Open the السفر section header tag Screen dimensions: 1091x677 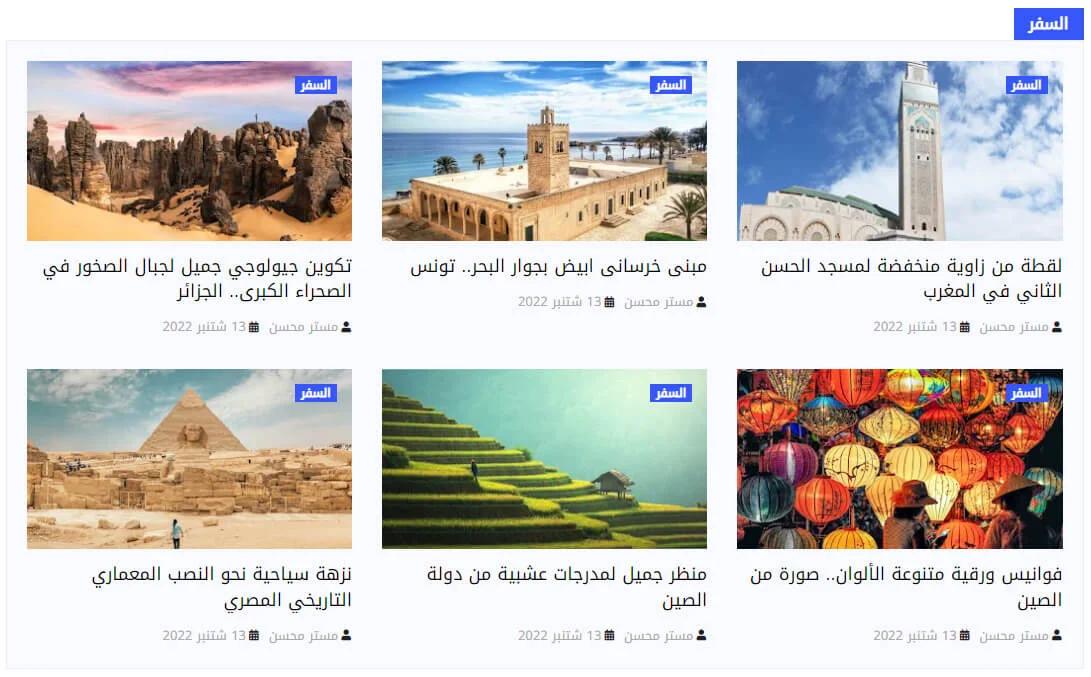click(1048, 24)
